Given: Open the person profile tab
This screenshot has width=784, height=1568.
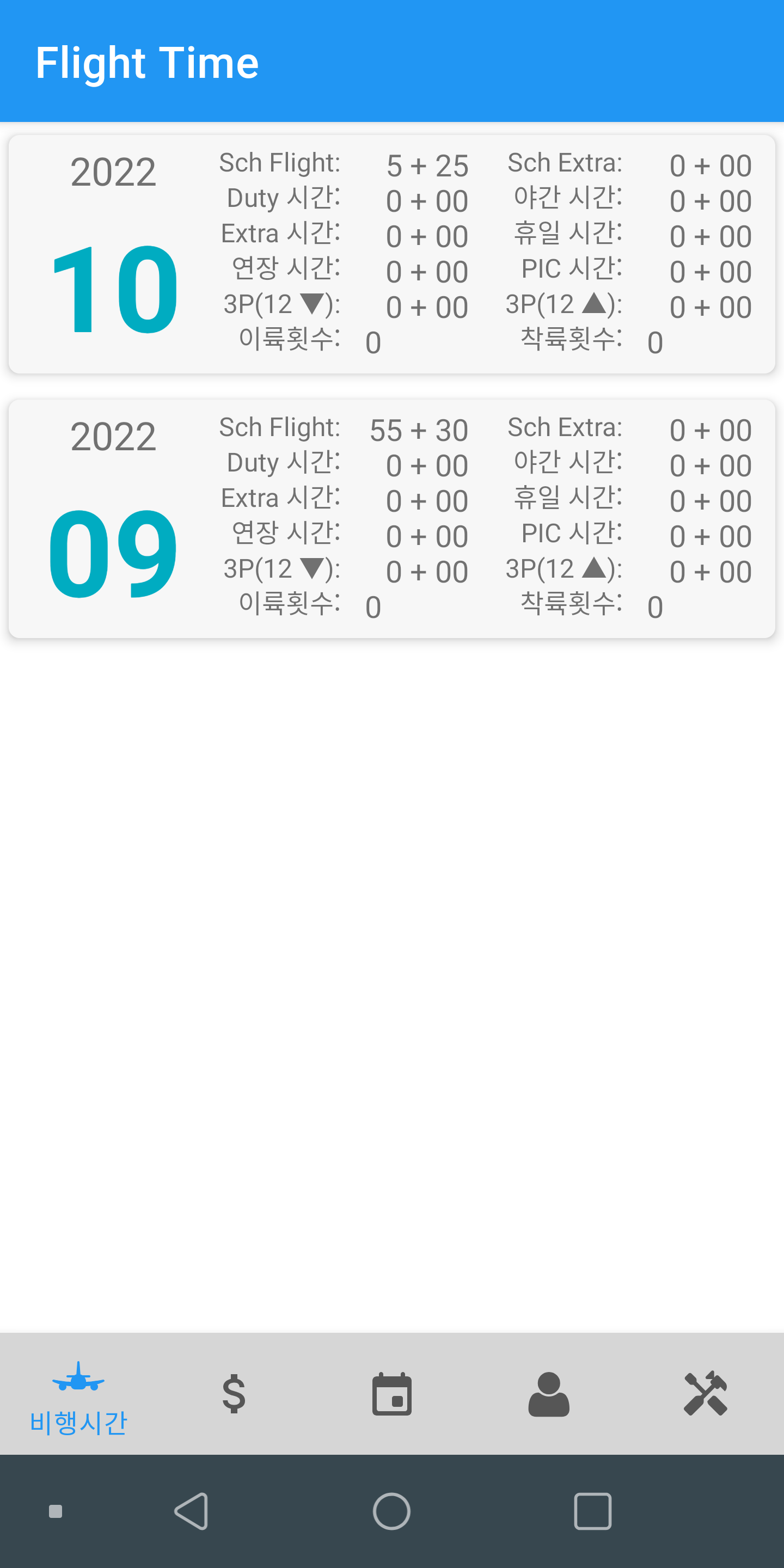Looking at the screenshot, I should click(548, 1394).
